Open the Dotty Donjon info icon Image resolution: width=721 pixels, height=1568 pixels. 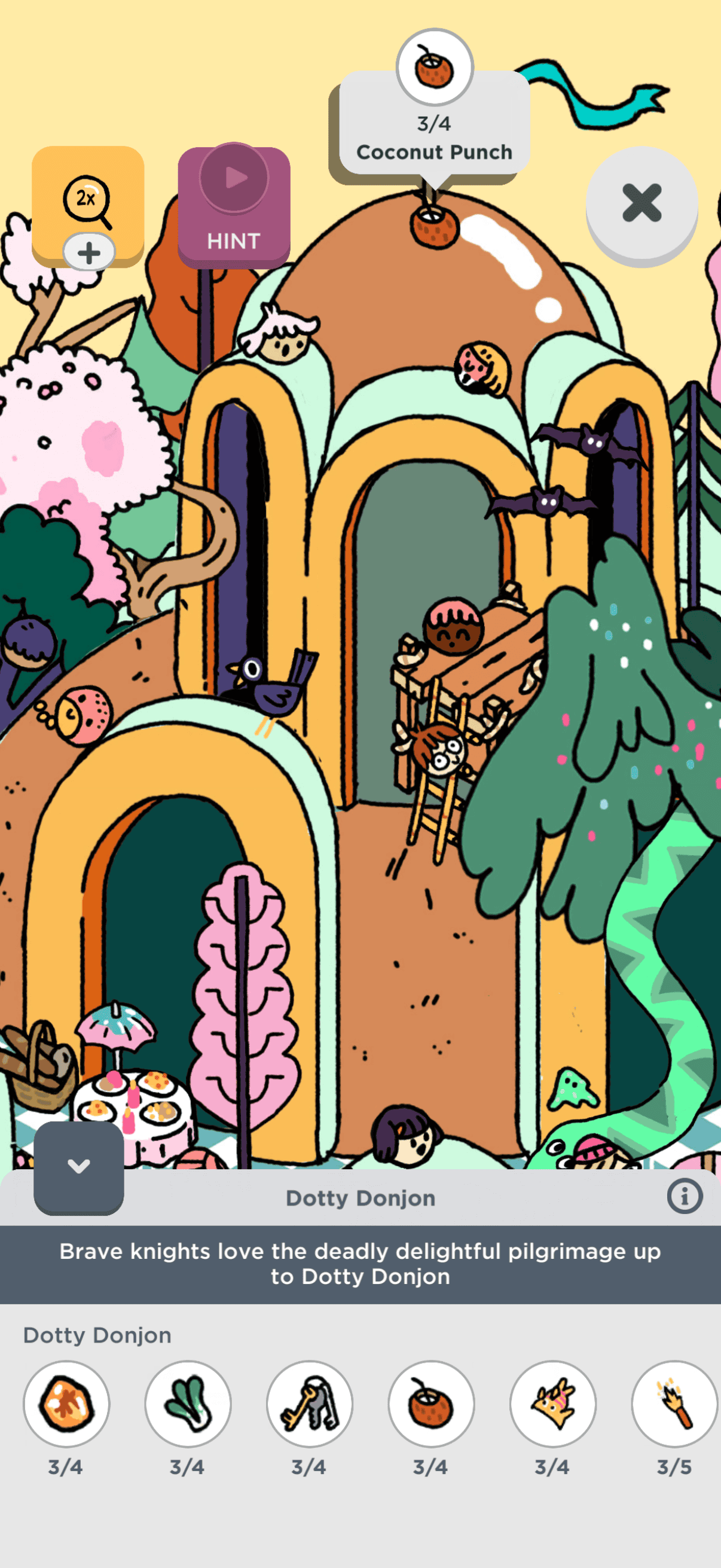(x=684, y=1196)
